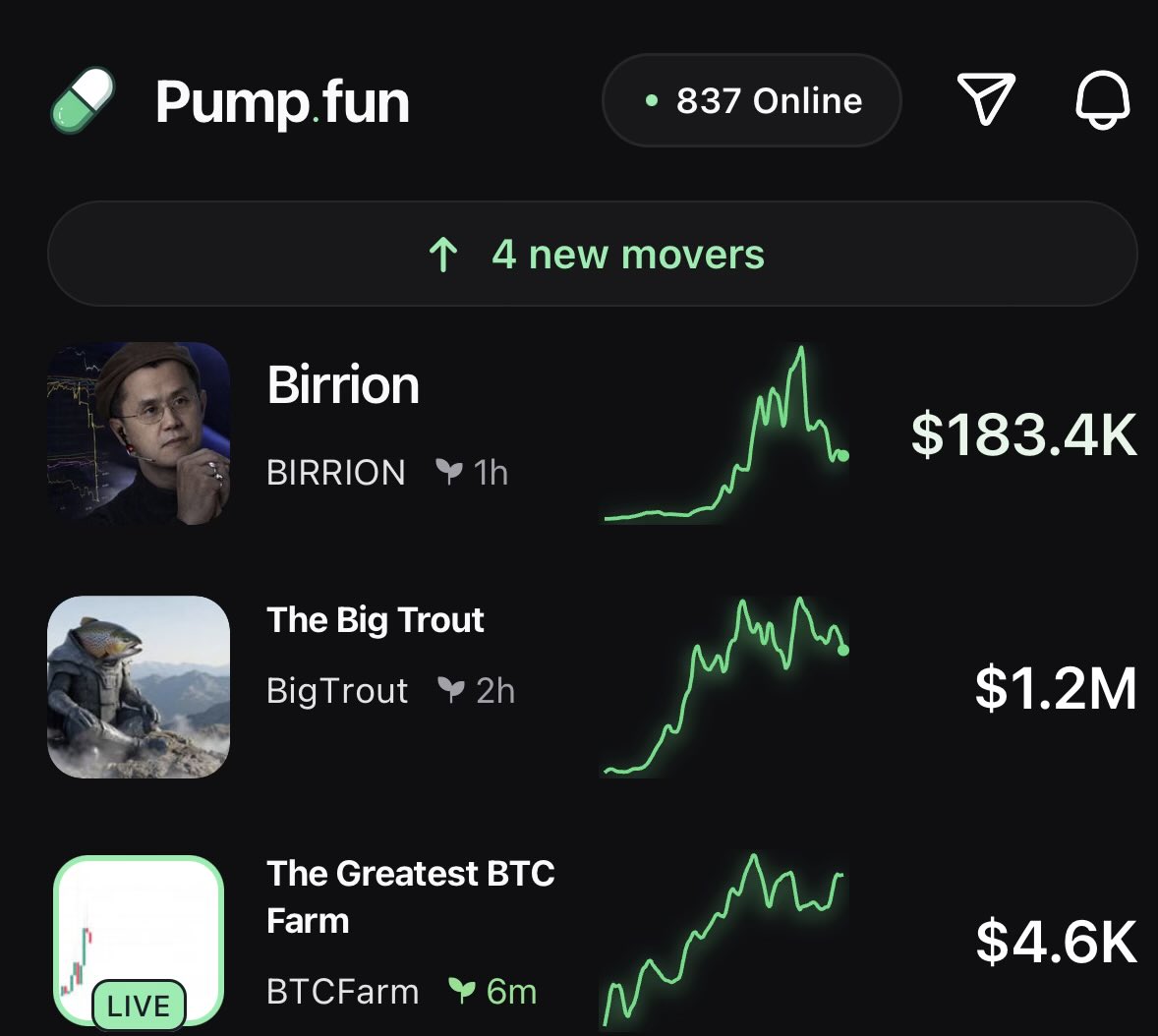Open The Big Trout coin listing
This screenshot has height=1036, width=1158.
coord(376,620)
